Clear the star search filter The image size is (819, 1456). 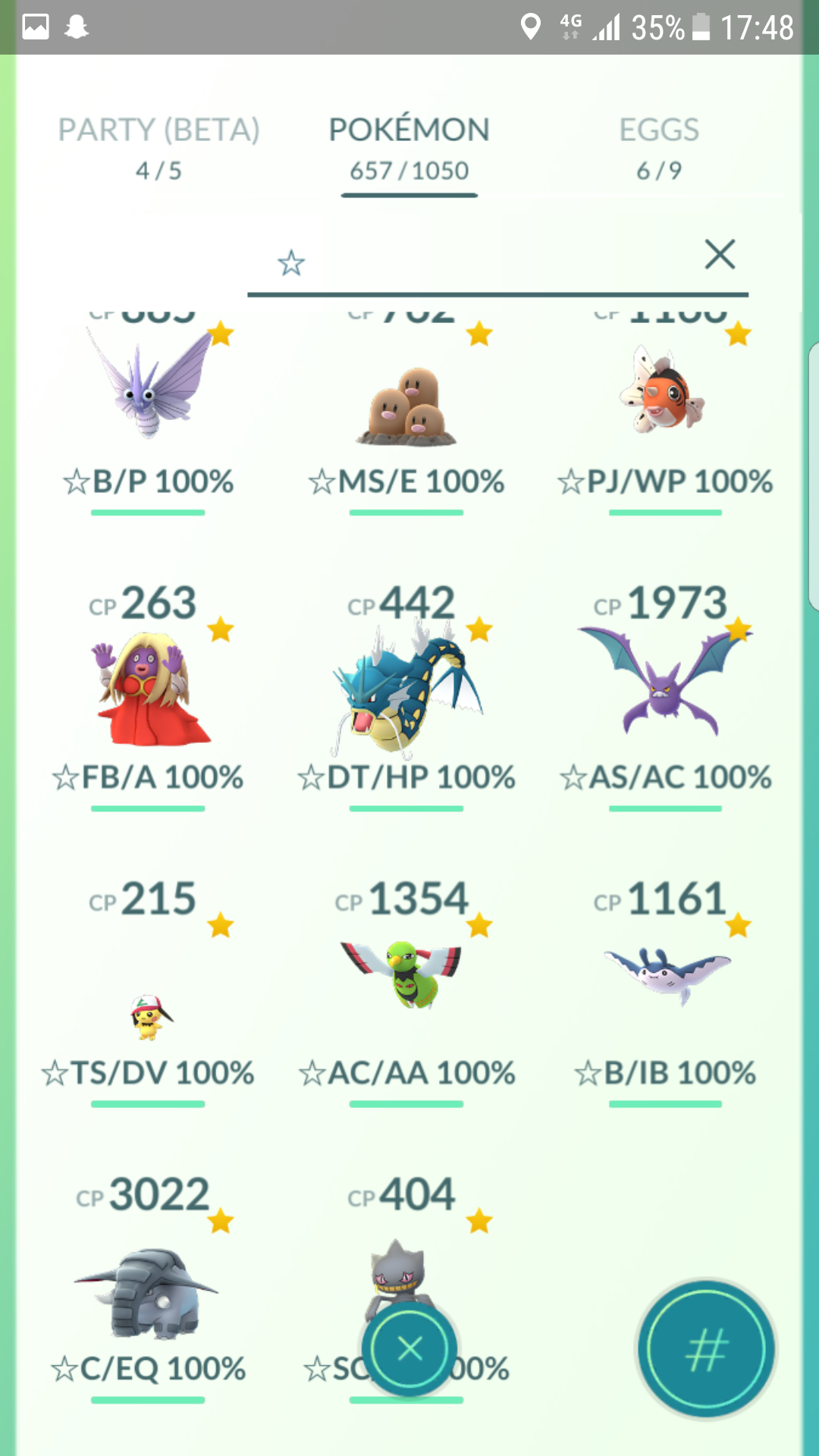720,254
